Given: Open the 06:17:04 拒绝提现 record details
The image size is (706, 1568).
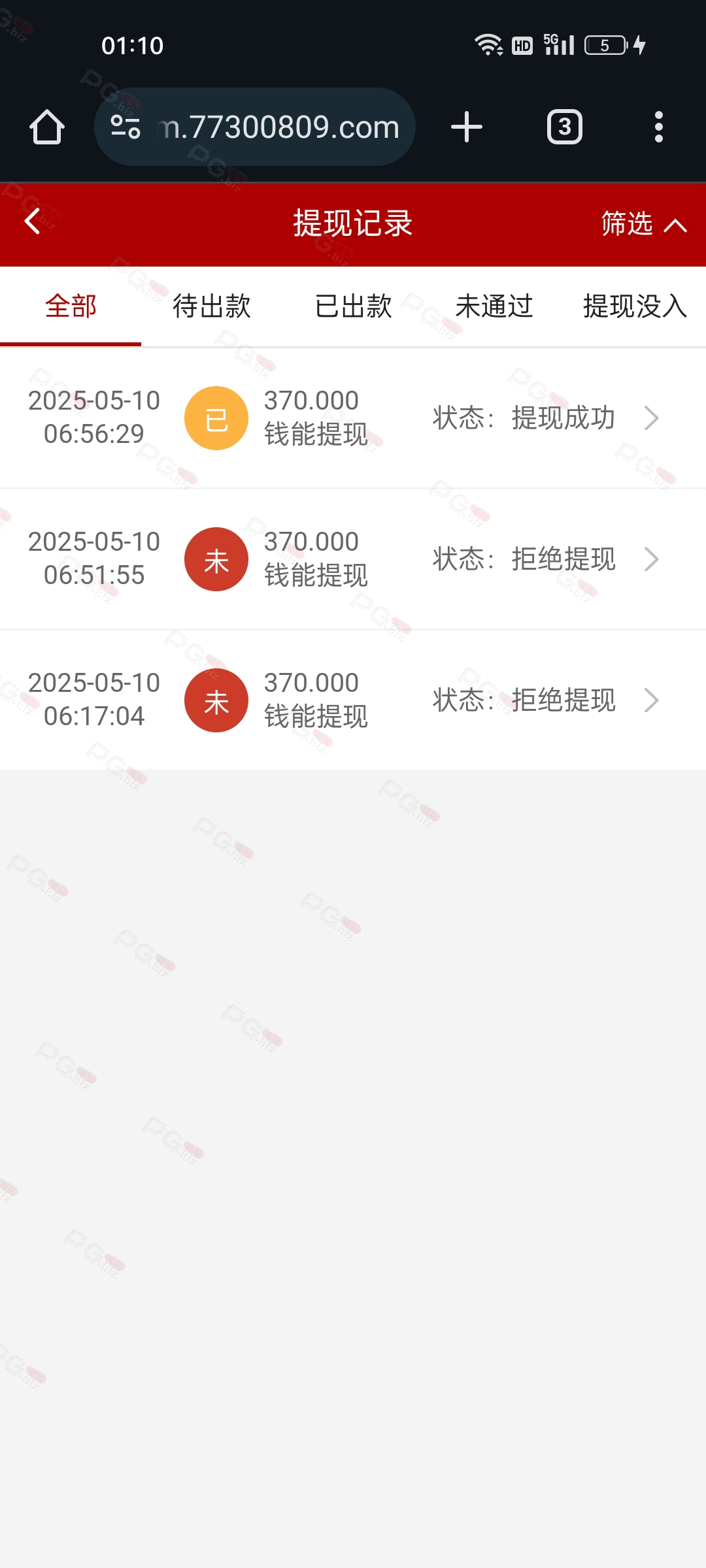Looking at the screenshot, I should click(353, 700).
